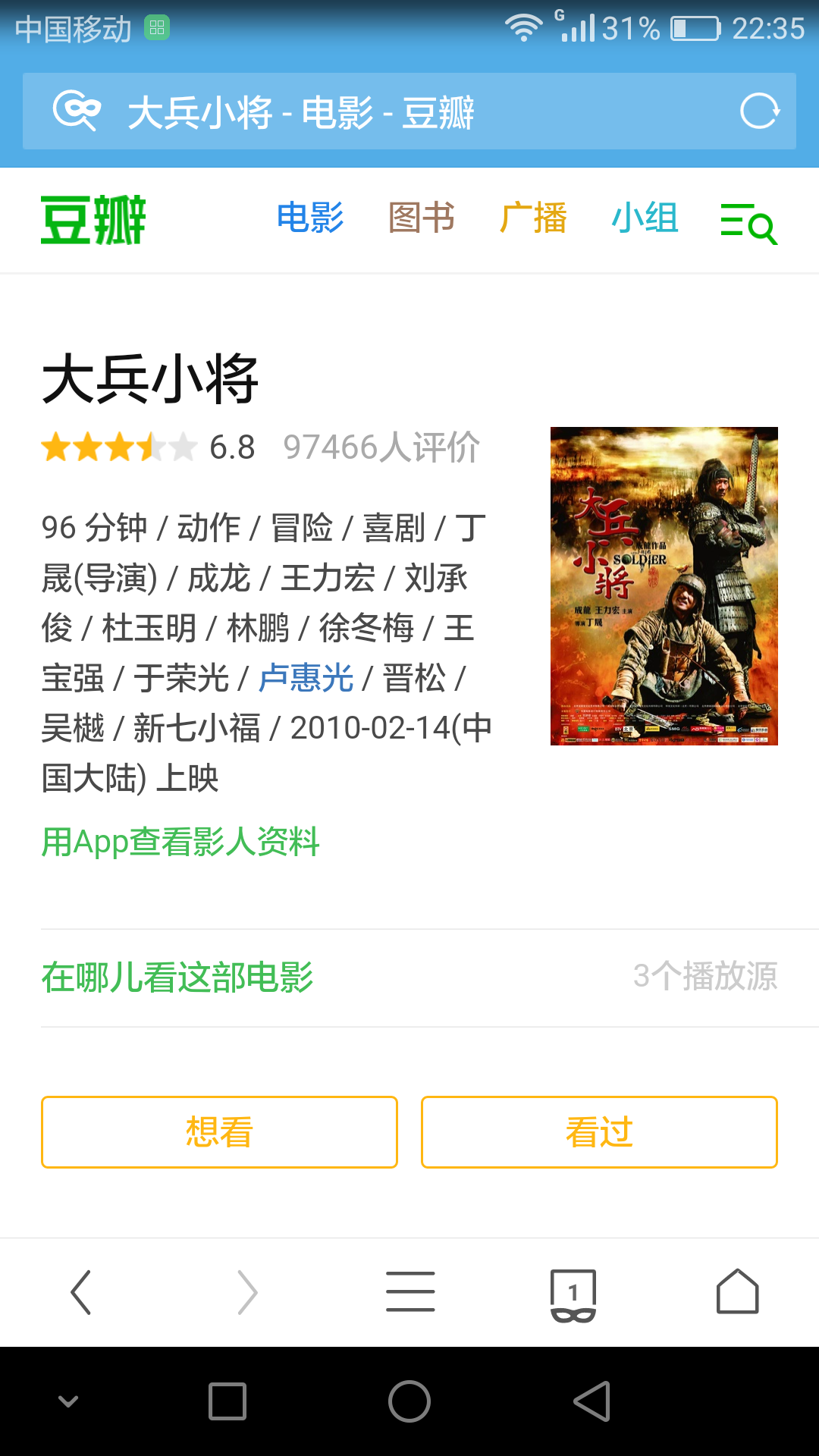Tap the address bar showing 大兵小将 - 电影 - 豆瓣
Image resolution: width=819 pixels, height=1456 pixels.
(x=409, y=111)
